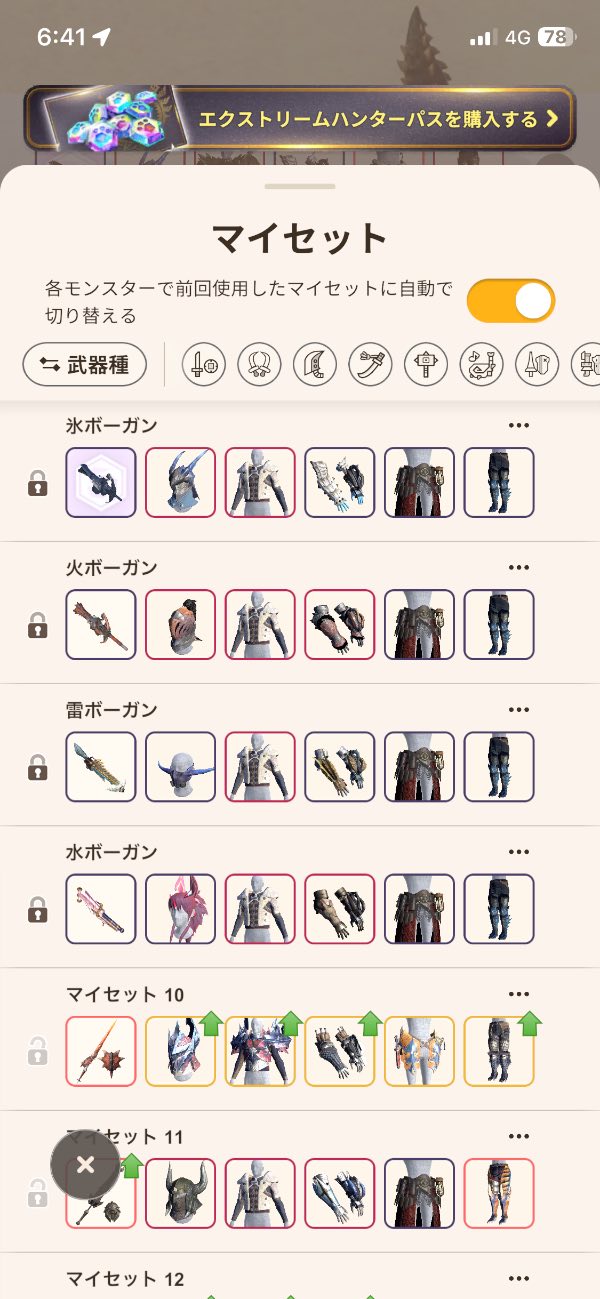The height and width of the screenshot is (1299, 600).
Task: Filter by hunting horn weapon icon
Action: click(x=482, y=365)
